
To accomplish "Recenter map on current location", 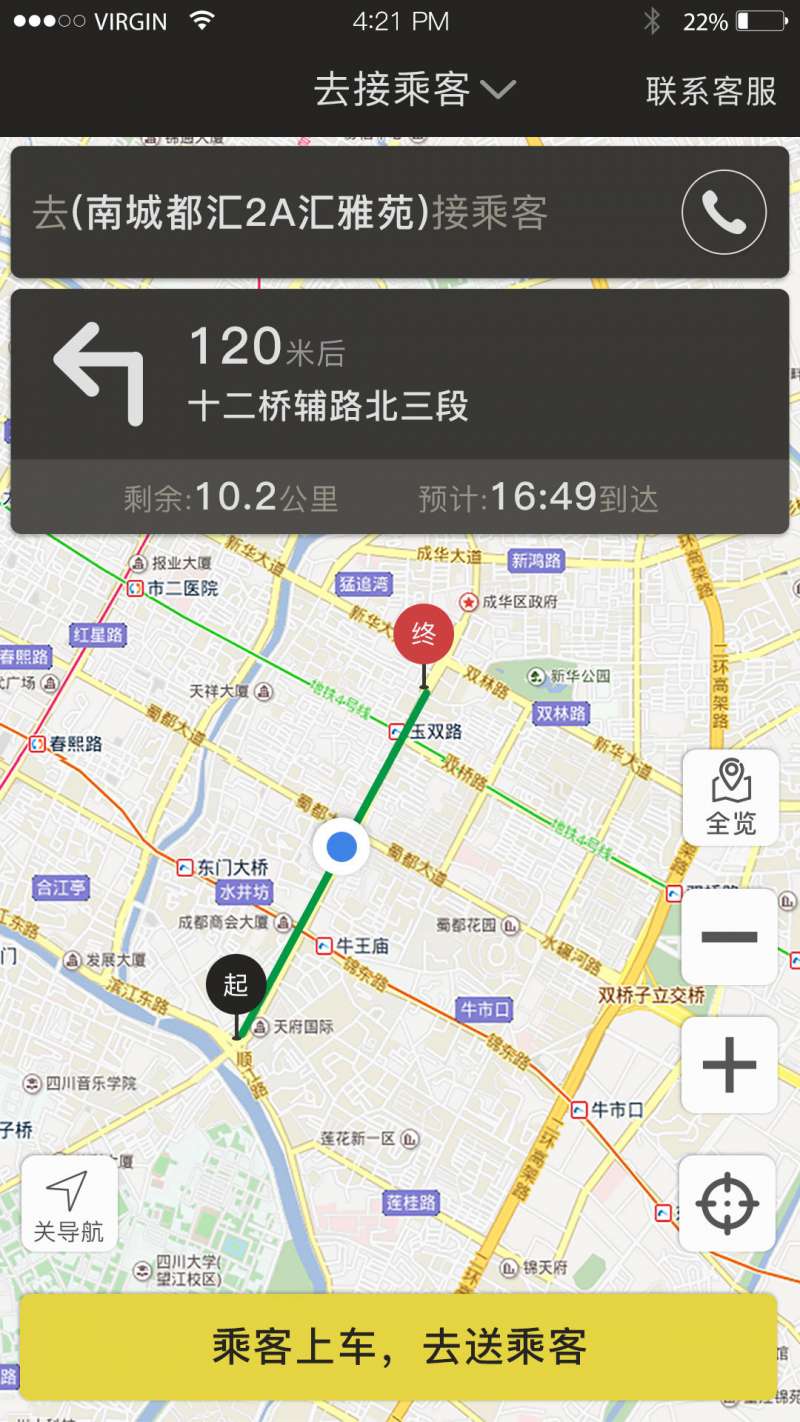I will point(727,1204).
